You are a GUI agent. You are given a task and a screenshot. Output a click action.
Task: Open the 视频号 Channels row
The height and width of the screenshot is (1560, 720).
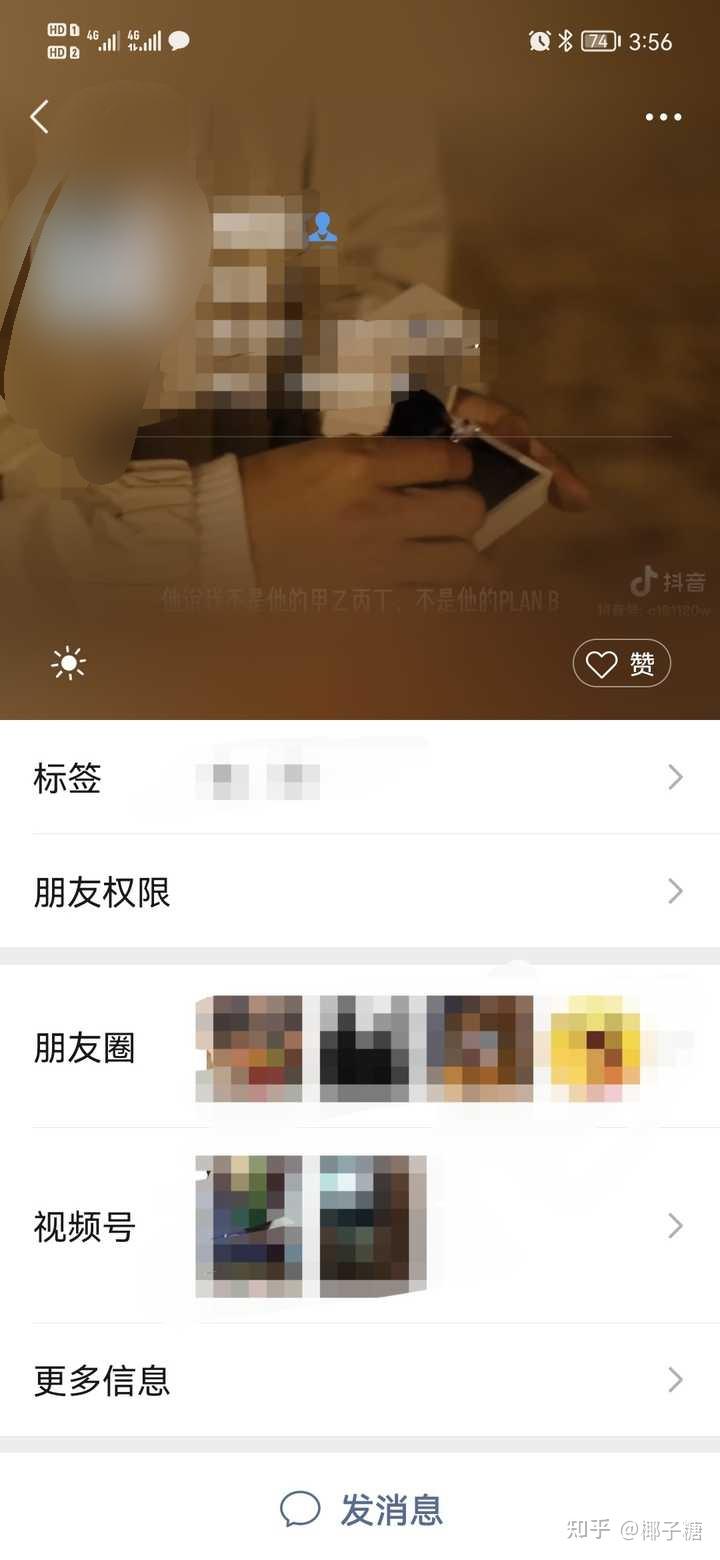pos(360,1226)
